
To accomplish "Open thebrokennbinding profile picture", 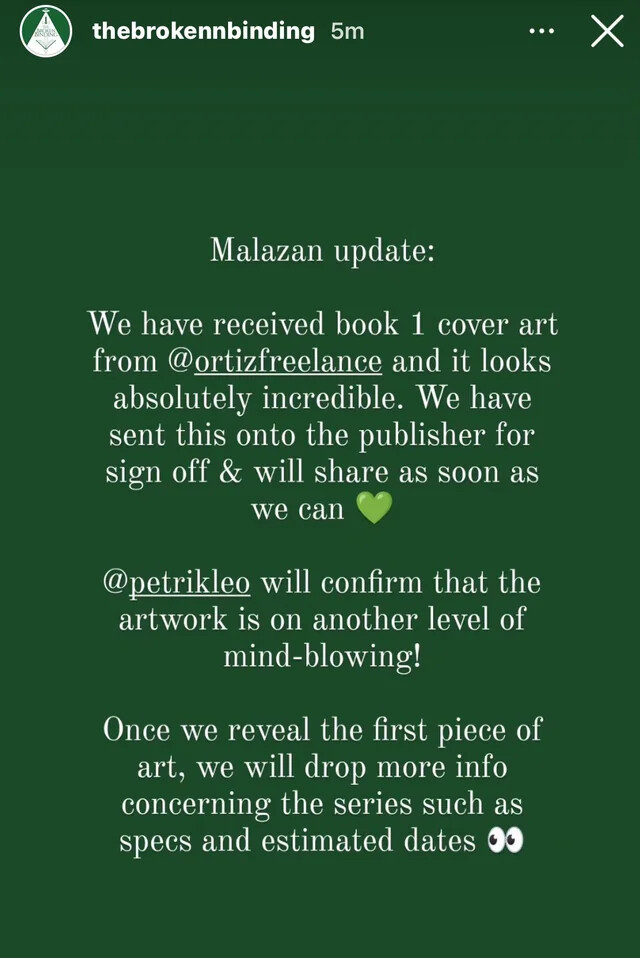I will pos(46,31).
